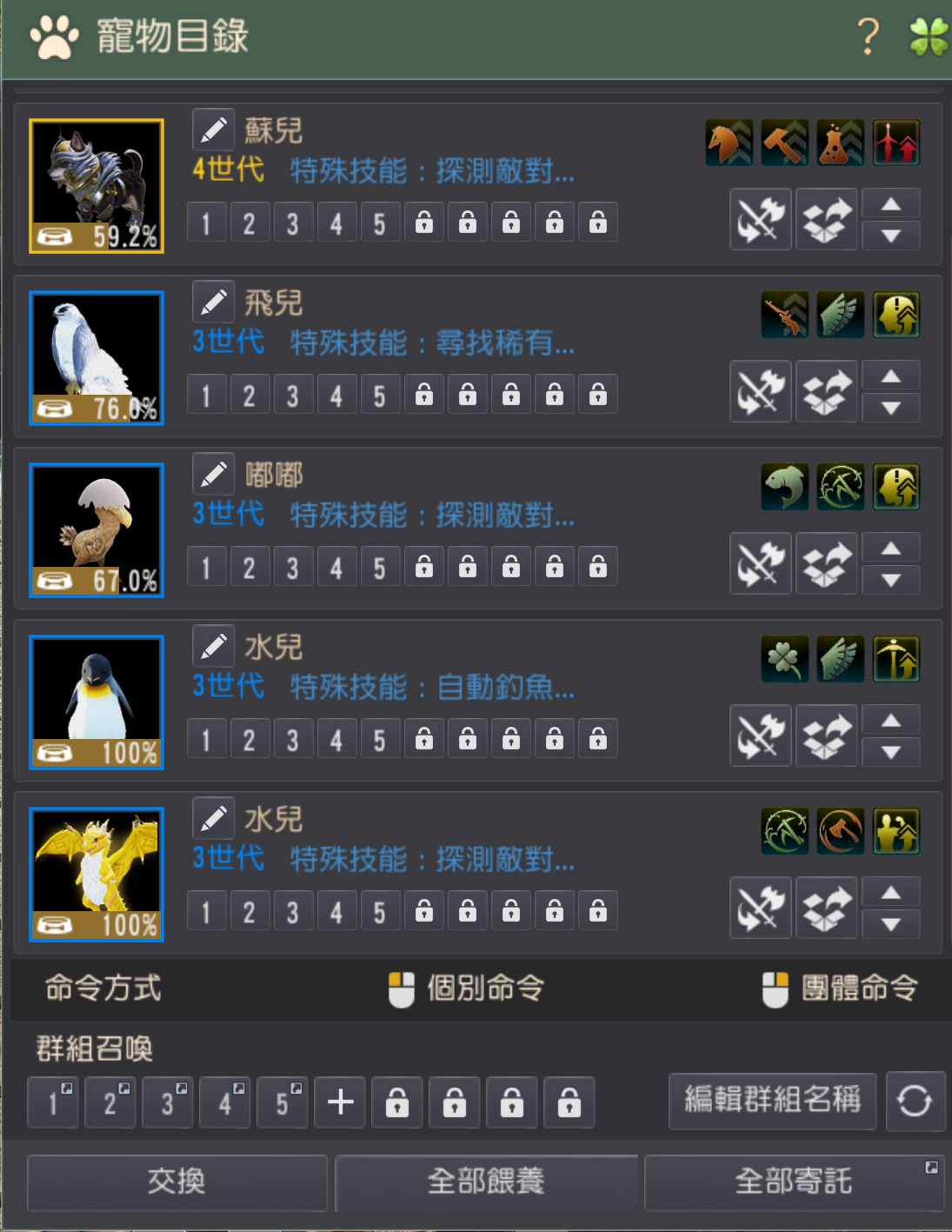This screenshot has height=1232, width=952.
Task: Edit the name of pet 嘟嘟
Action: (213, 475)
